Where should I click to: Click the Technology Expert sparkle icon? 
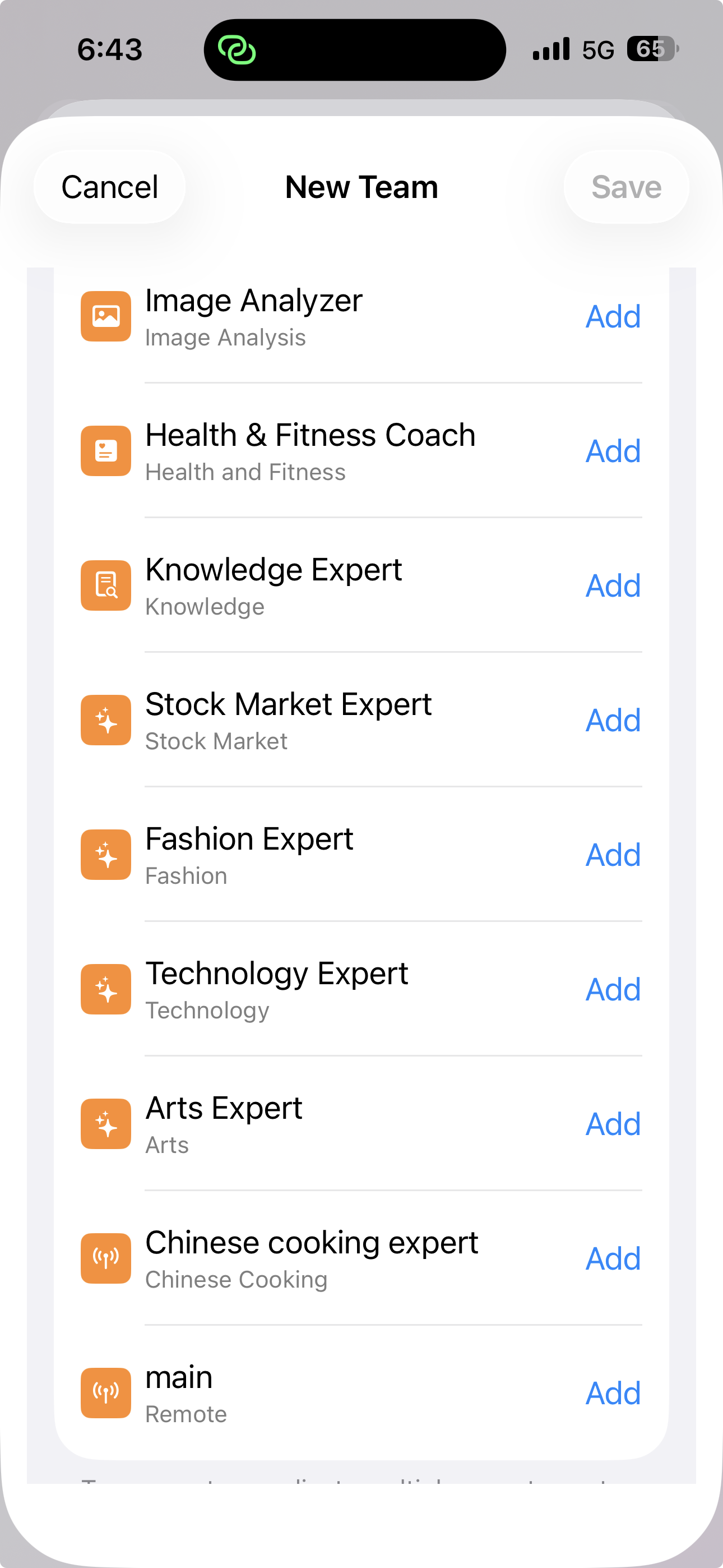pos(105,989)
